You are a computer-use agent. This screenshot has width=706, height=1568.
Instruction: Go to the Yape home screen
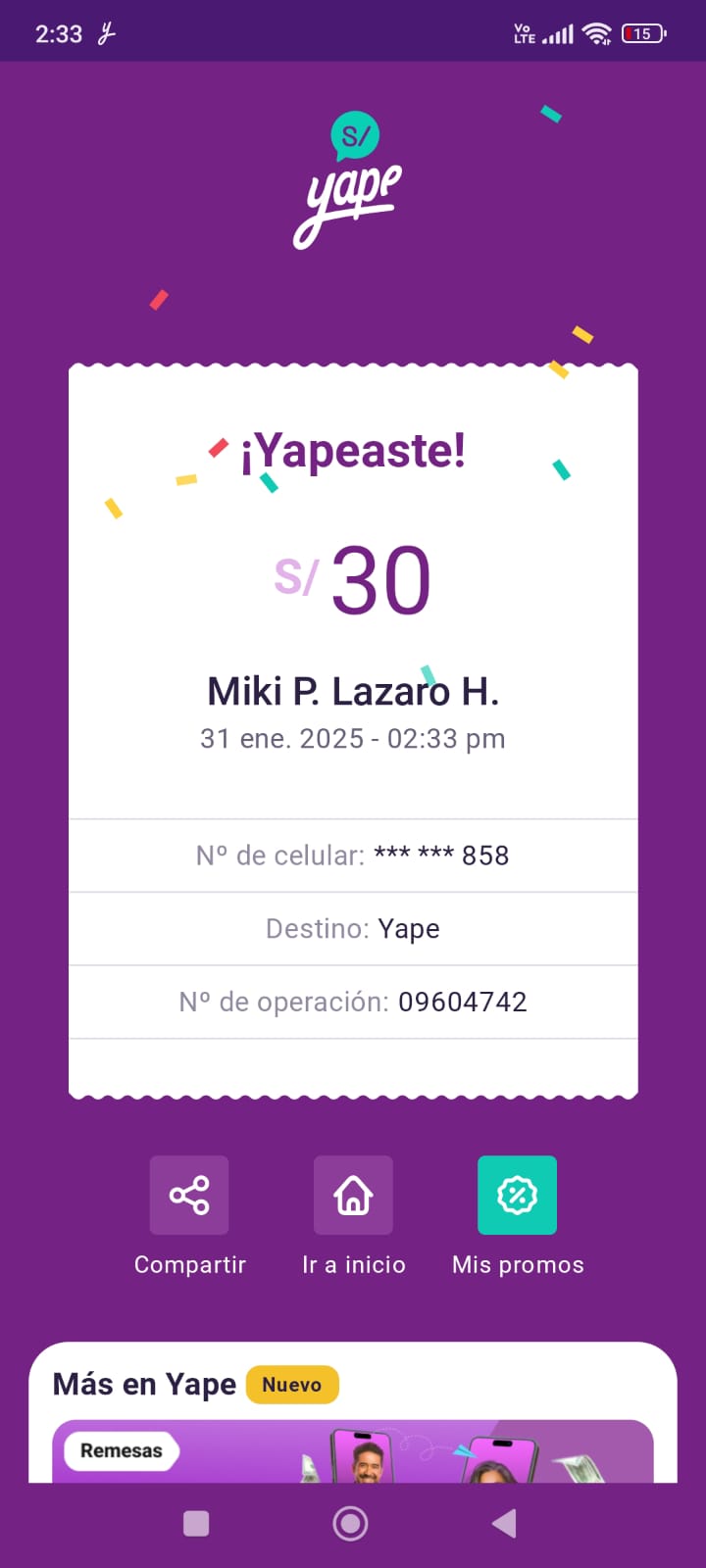pos(353,1195)
